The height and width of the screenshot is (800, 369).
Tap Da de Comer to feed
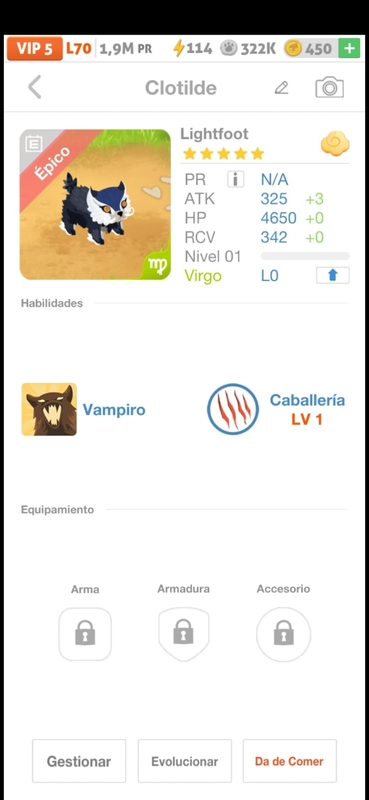click(289, 761)
